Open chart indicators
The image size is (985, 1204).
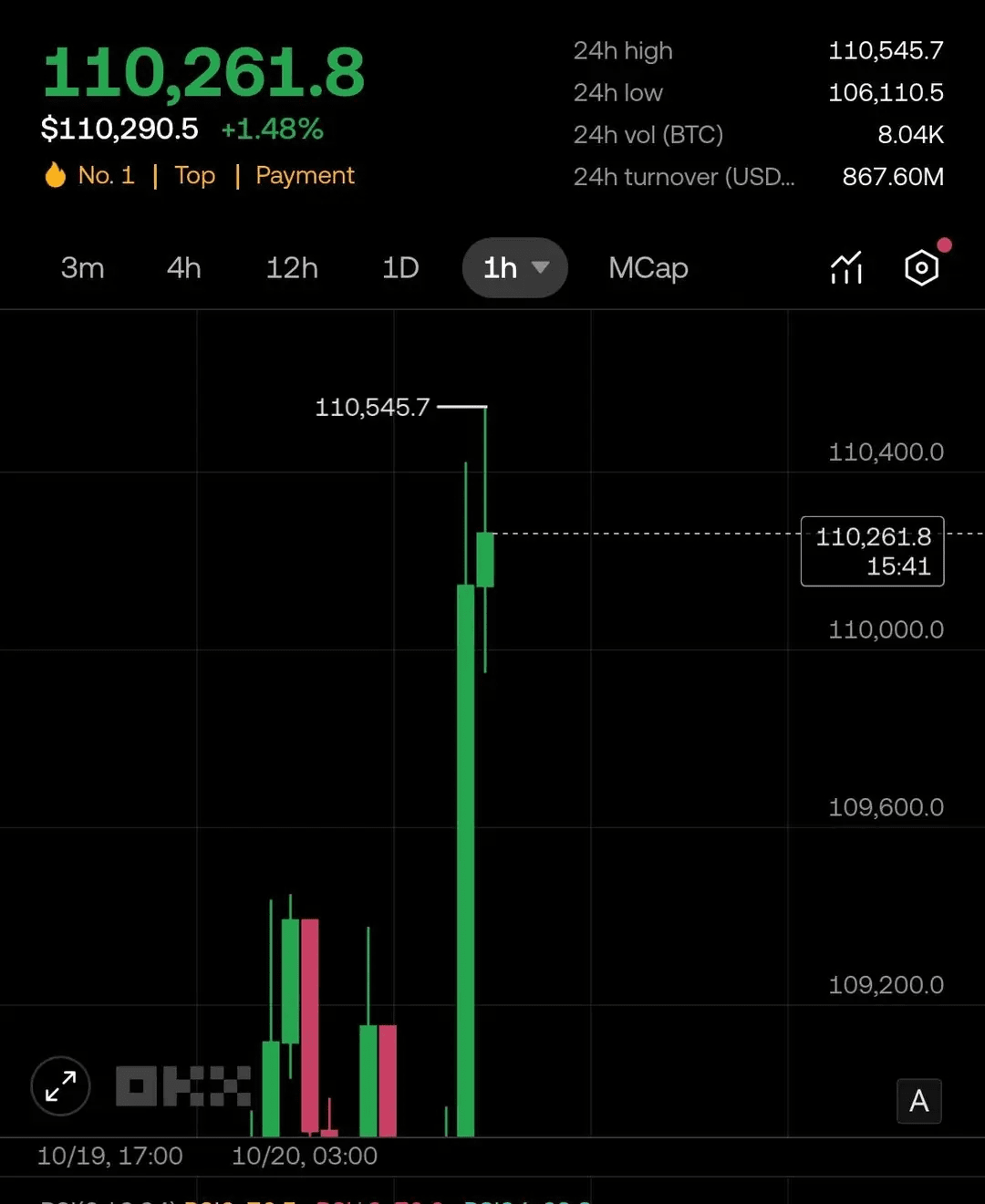846,268
